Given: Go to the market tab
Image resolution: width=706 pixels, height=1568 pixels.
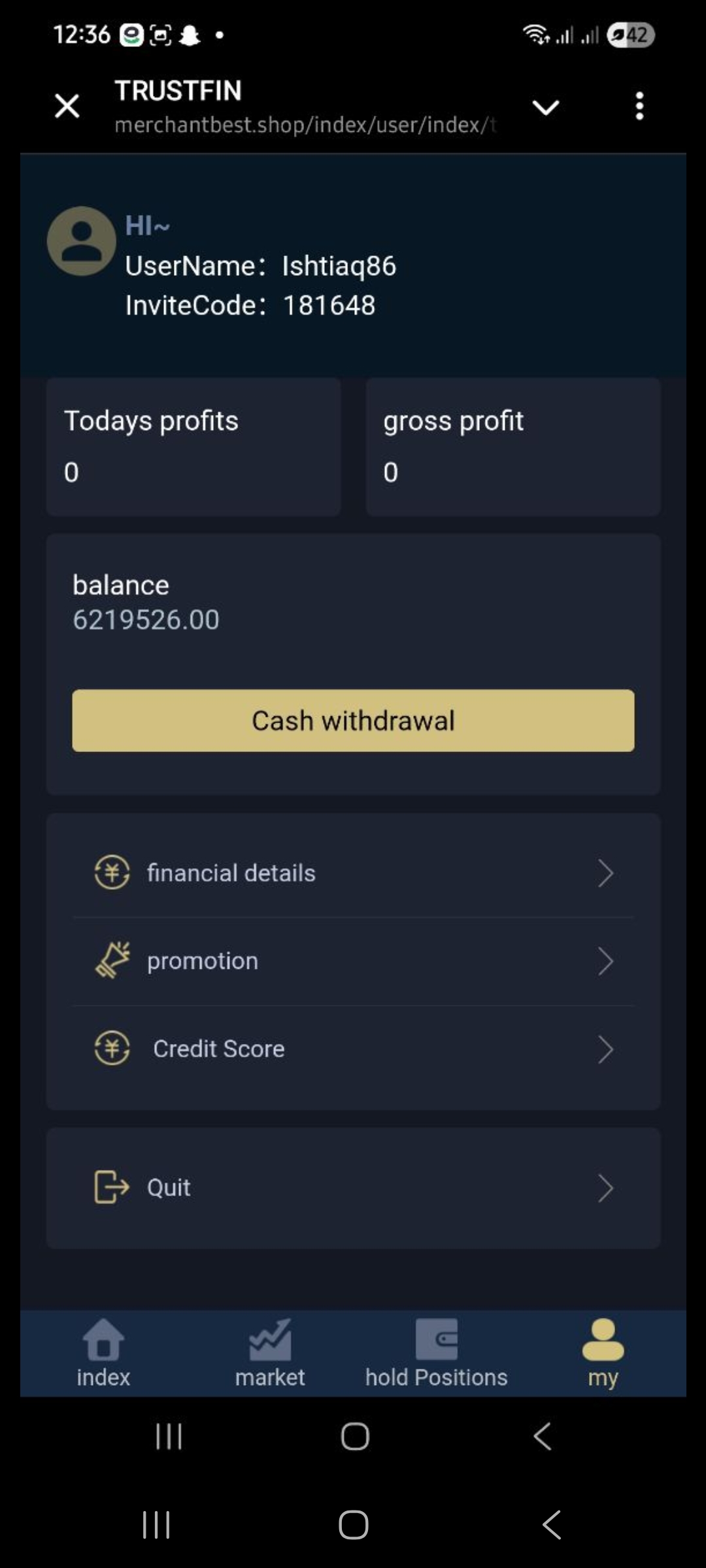Looking at the screenshot, I should (269, 1353).
